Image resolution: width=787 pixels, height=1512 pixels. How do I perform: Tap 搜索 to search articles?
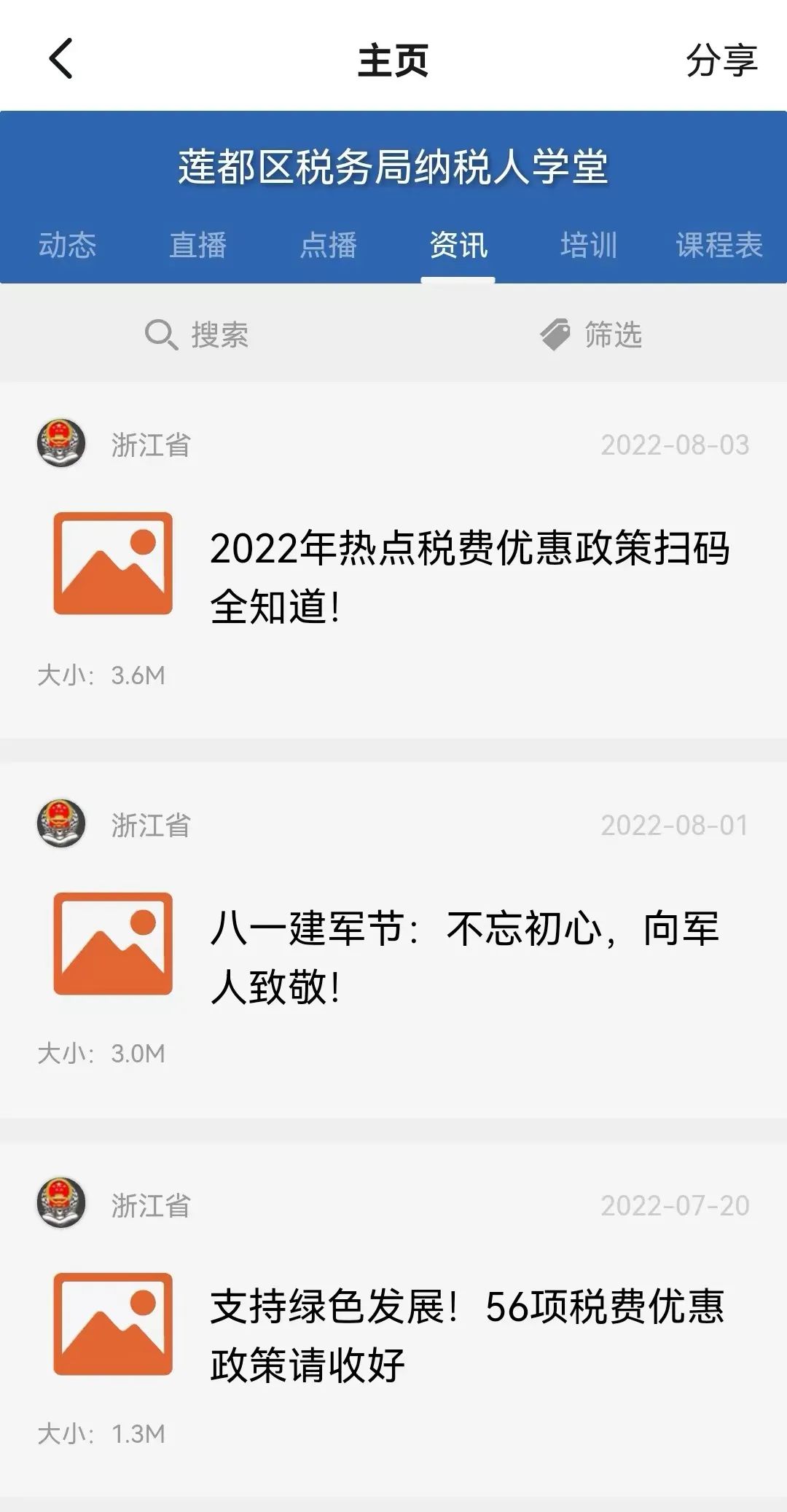tap(197, 334)
